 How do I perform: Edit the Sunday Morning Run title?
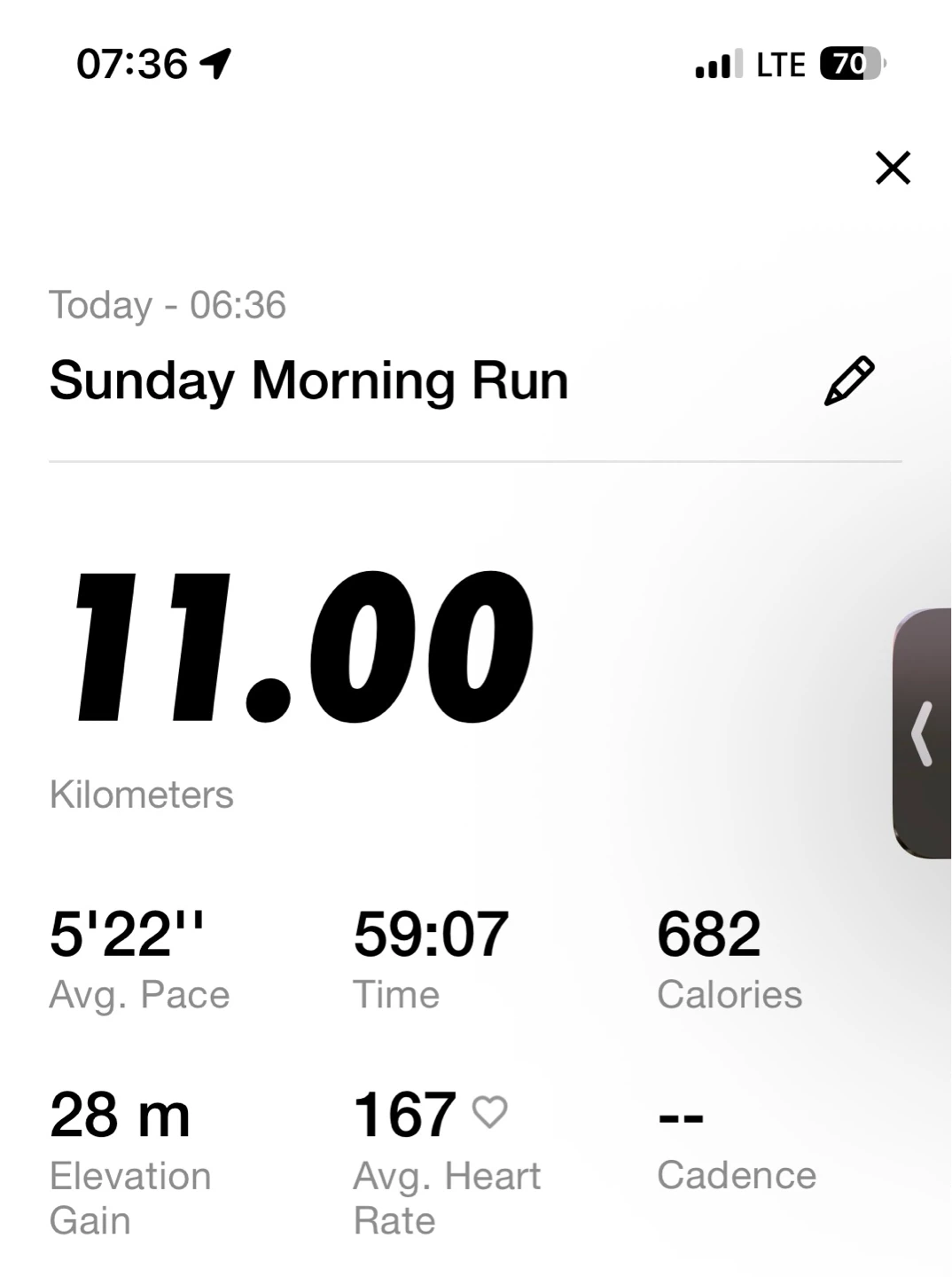[849, 381]
